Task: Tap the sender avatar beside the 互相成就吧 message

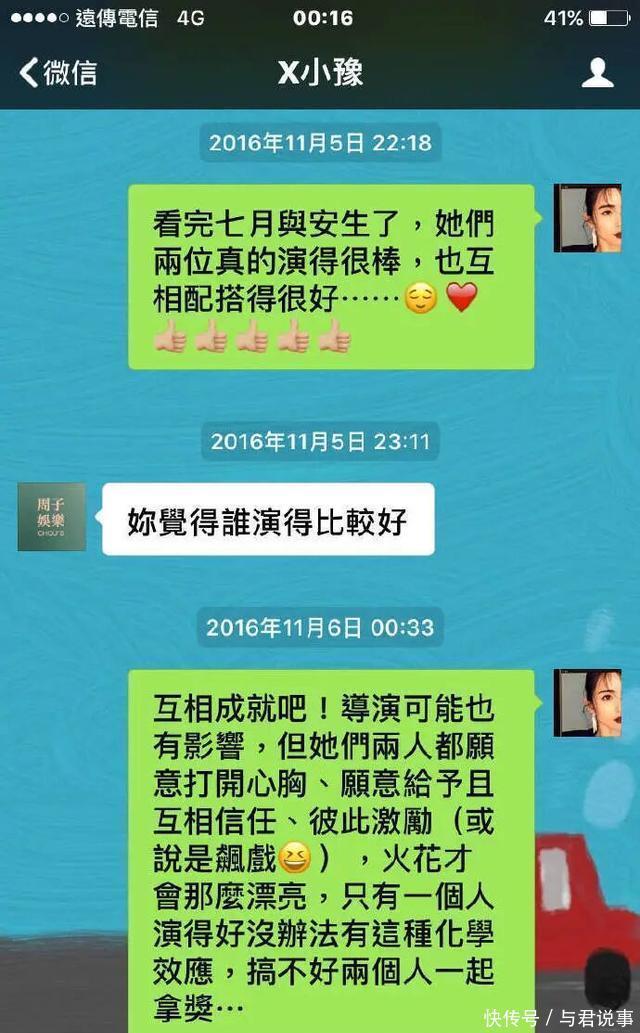Action: tap(588, 703)
